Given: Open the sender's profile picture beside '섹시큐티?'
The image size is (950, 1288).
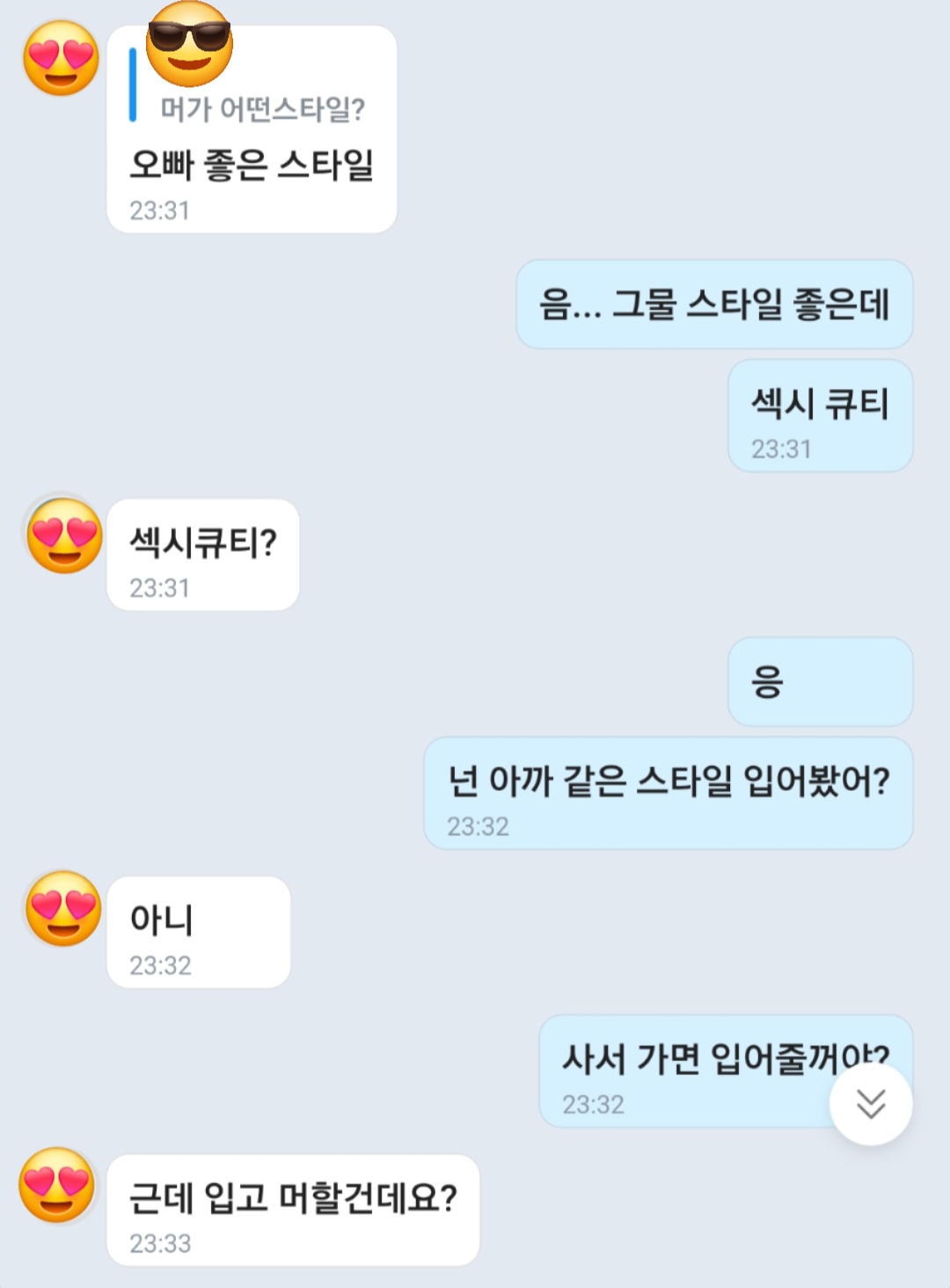Looking at the screenshot, I should [63, 536].
